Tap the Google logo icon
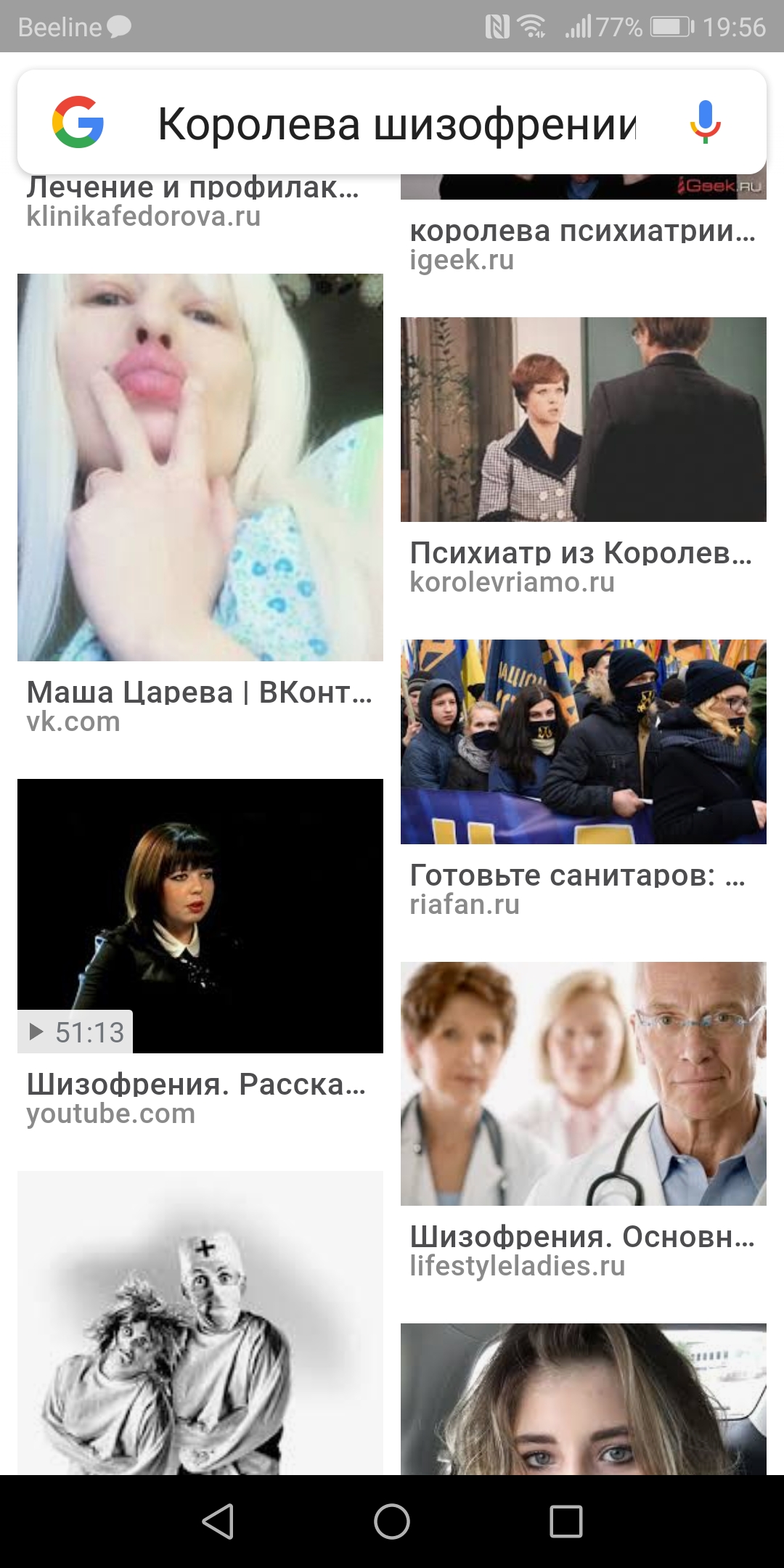Image resolution: width=784 pixels, height=1568 pixels. (x=78, y=122)
